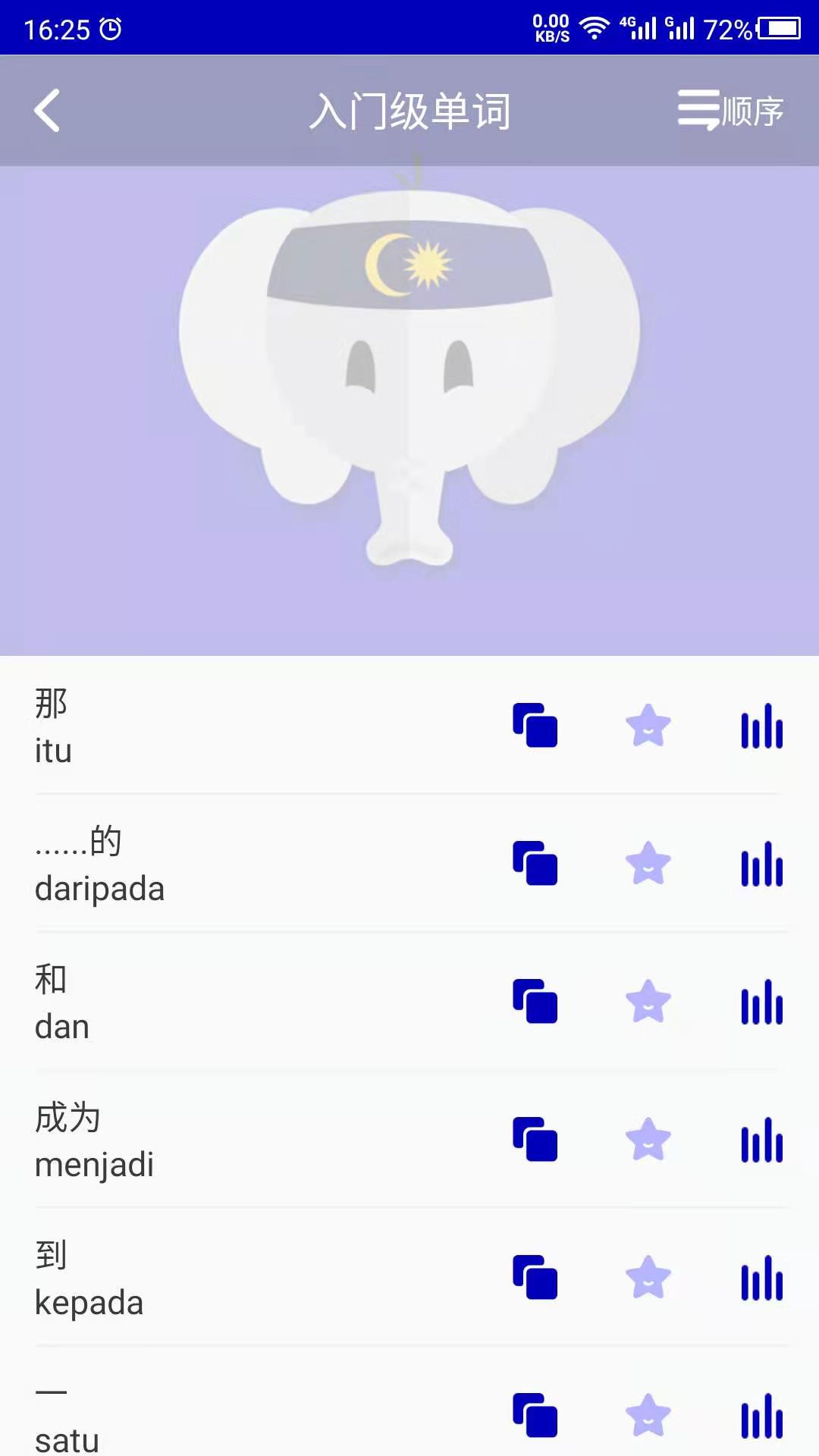The height and width of the screenshot is (1456, 819).
Task: Tap the 入门级单词 title
Action: [409, 110]
